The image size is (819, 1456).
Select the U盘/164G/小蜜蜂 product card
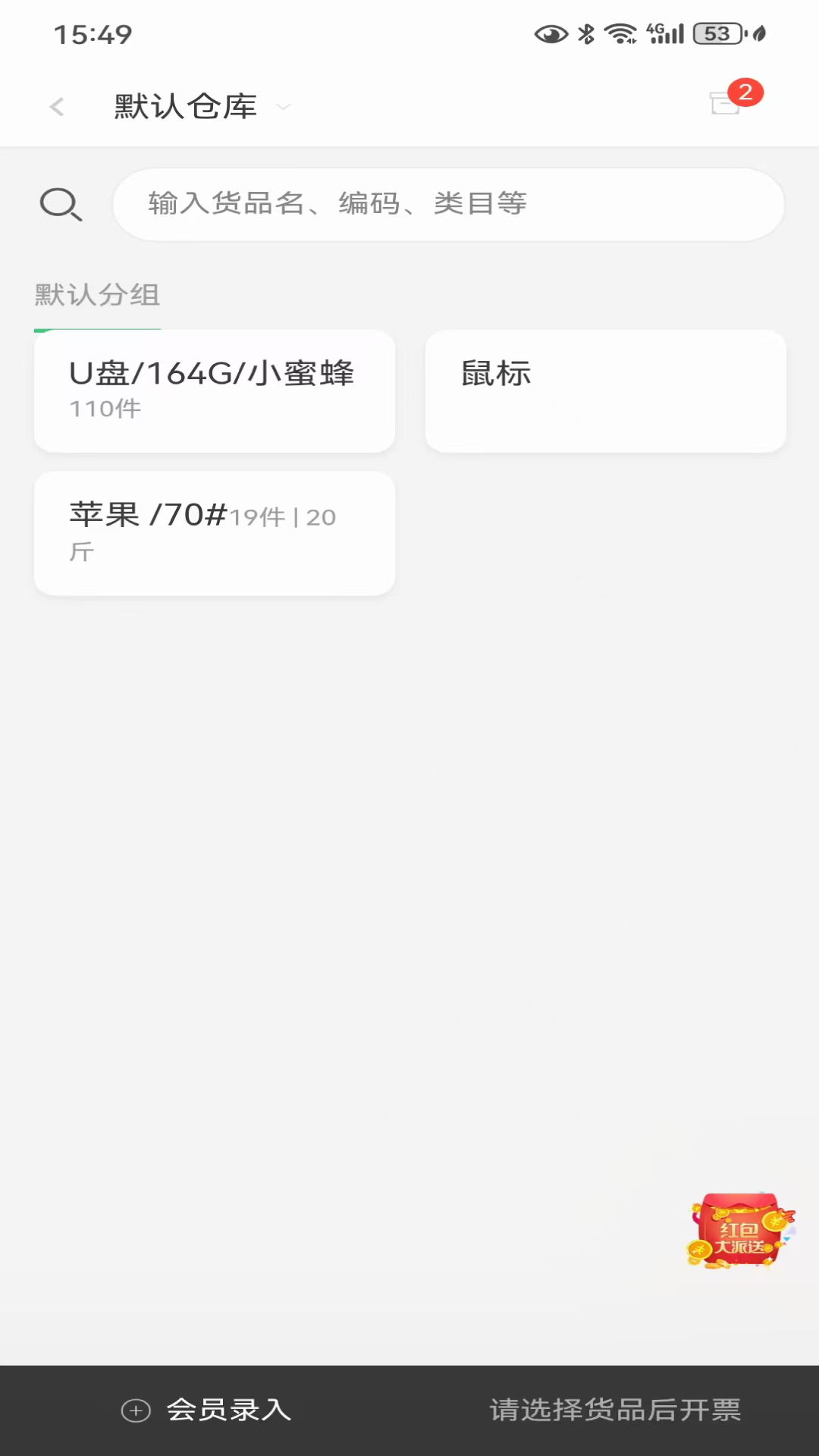coord(215,391)
